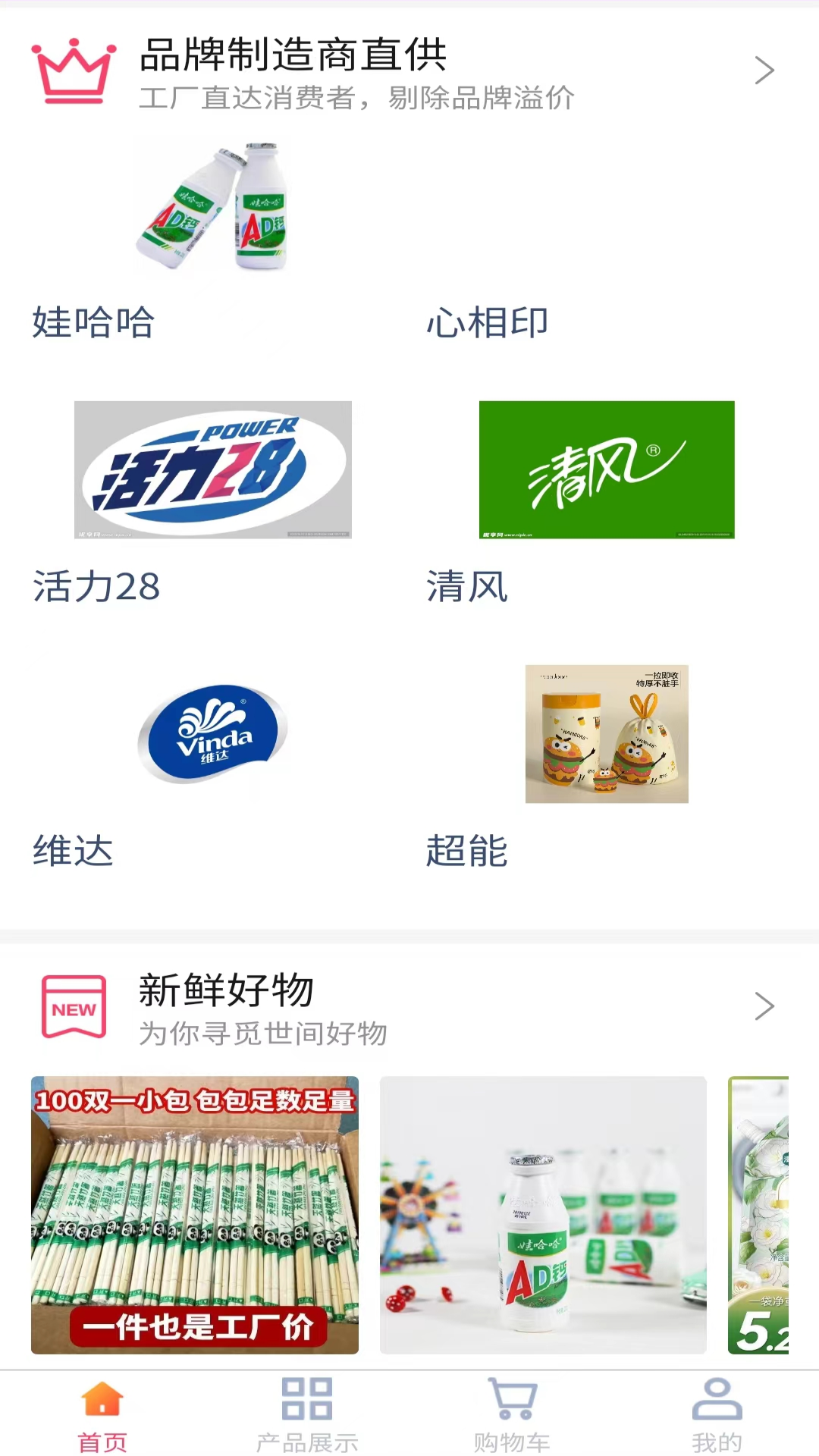
Task: Expand the 新鲜好物 section arrow
Action: [764, 1006]
